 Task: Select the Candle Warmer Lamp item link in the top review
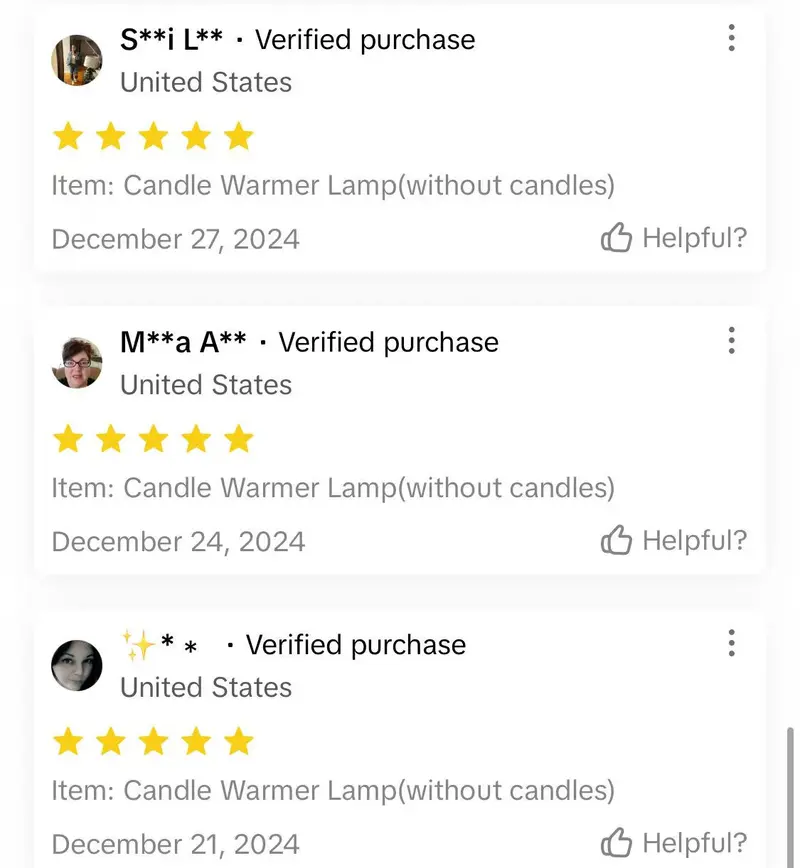[333, 185]
